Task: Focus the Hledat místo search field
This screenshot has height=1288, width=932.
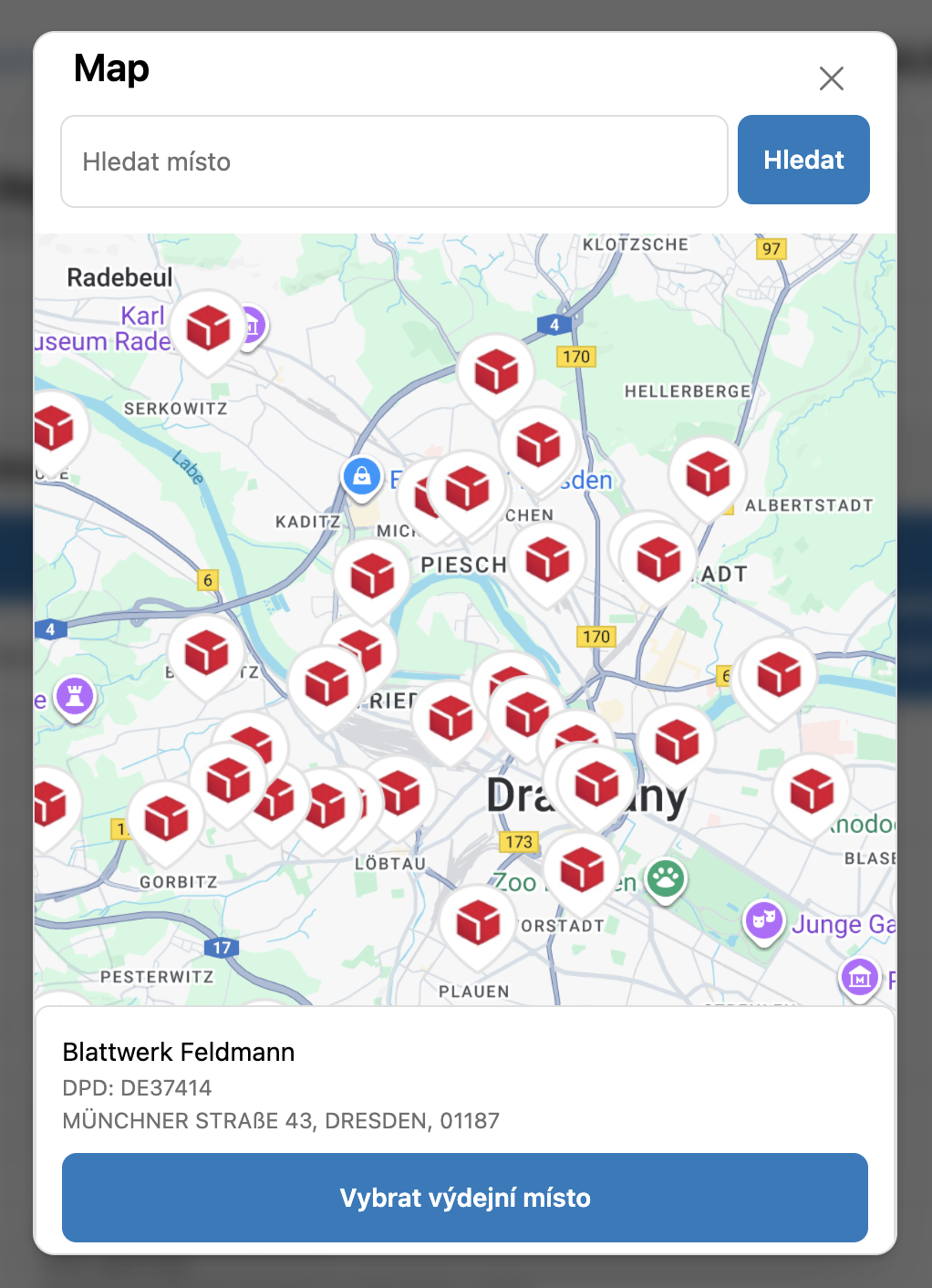Action: 394,161
